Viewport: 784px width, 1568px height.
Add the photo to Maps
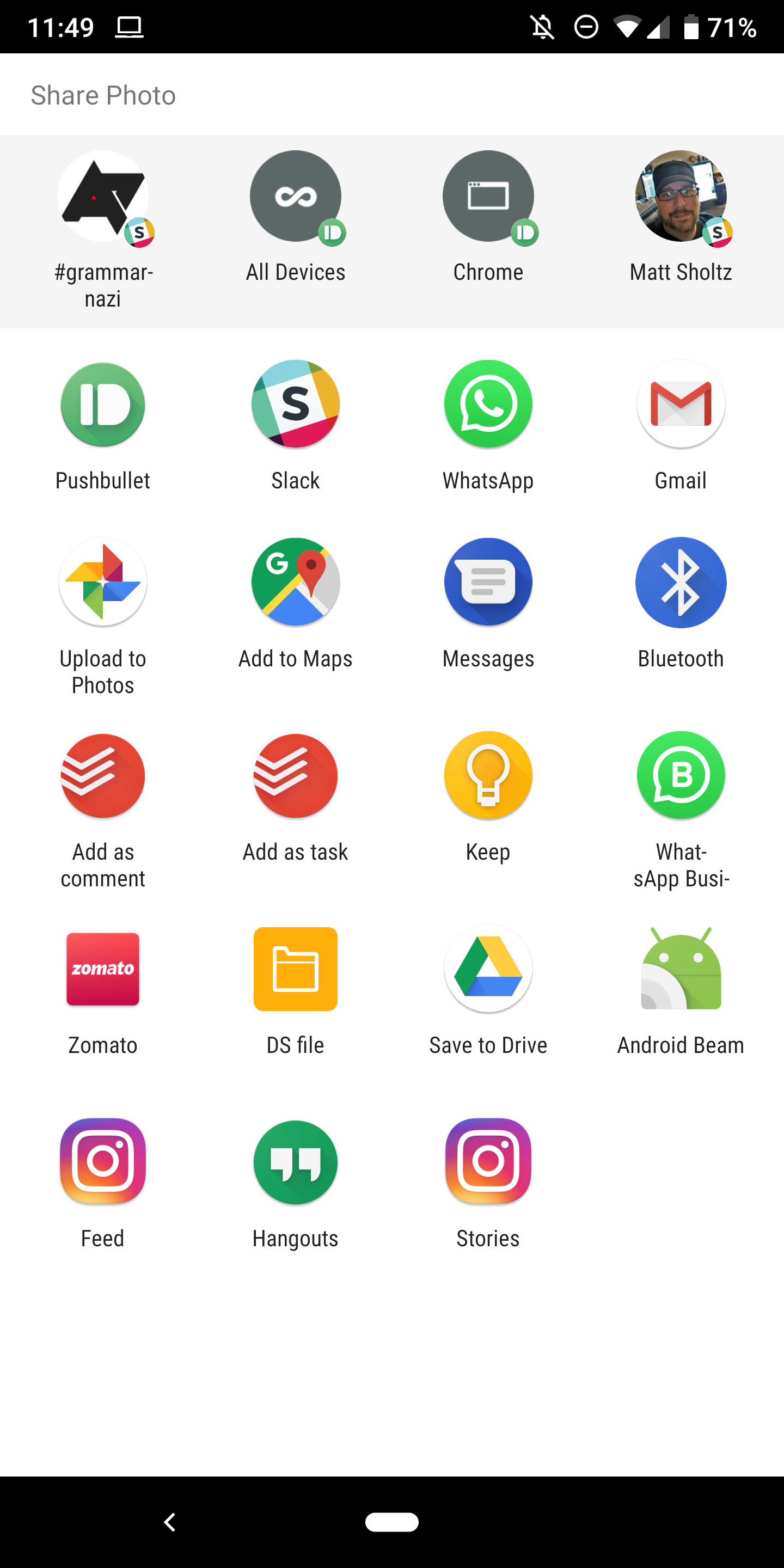(295, 582)
